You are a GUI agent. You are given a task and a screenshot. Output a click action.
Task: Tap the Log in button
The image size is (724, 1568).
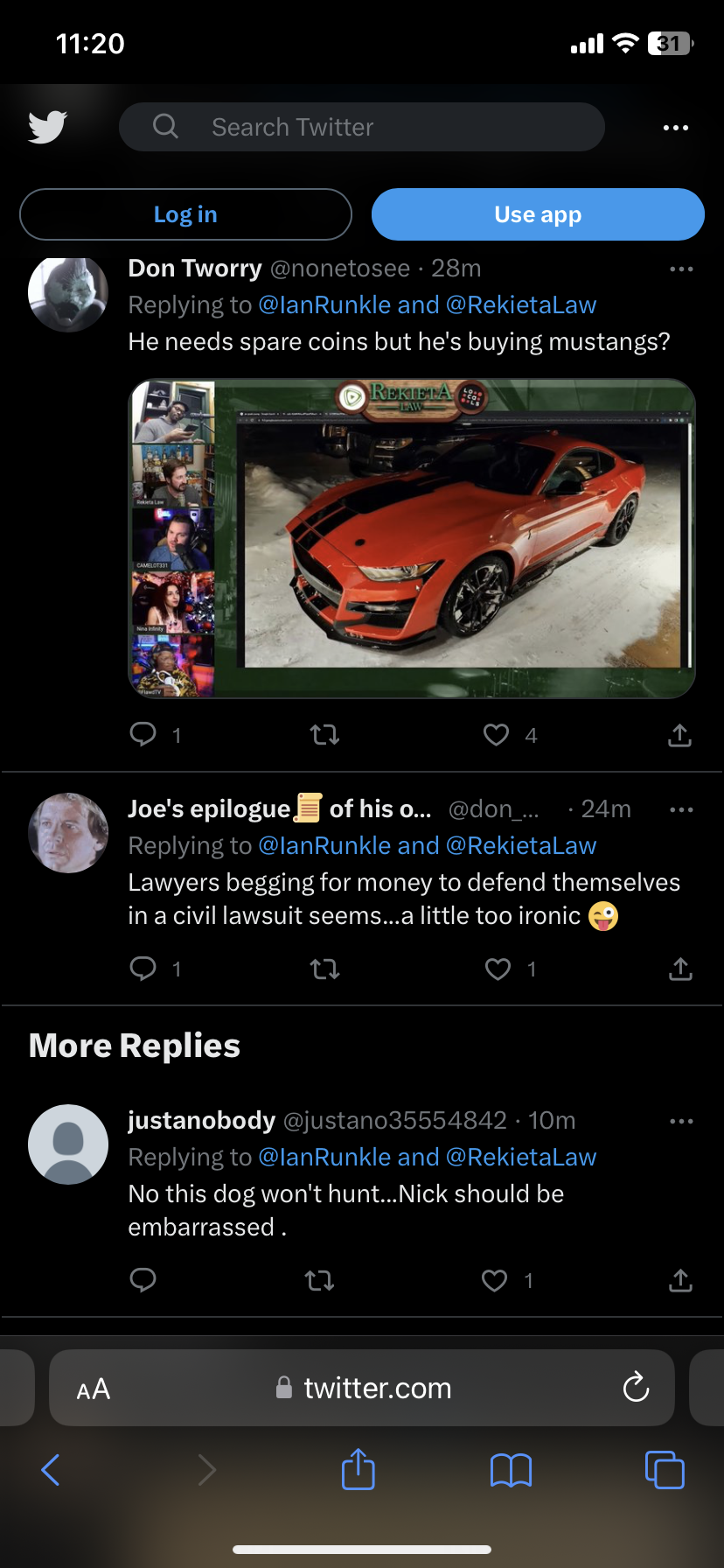click(185, 214)
